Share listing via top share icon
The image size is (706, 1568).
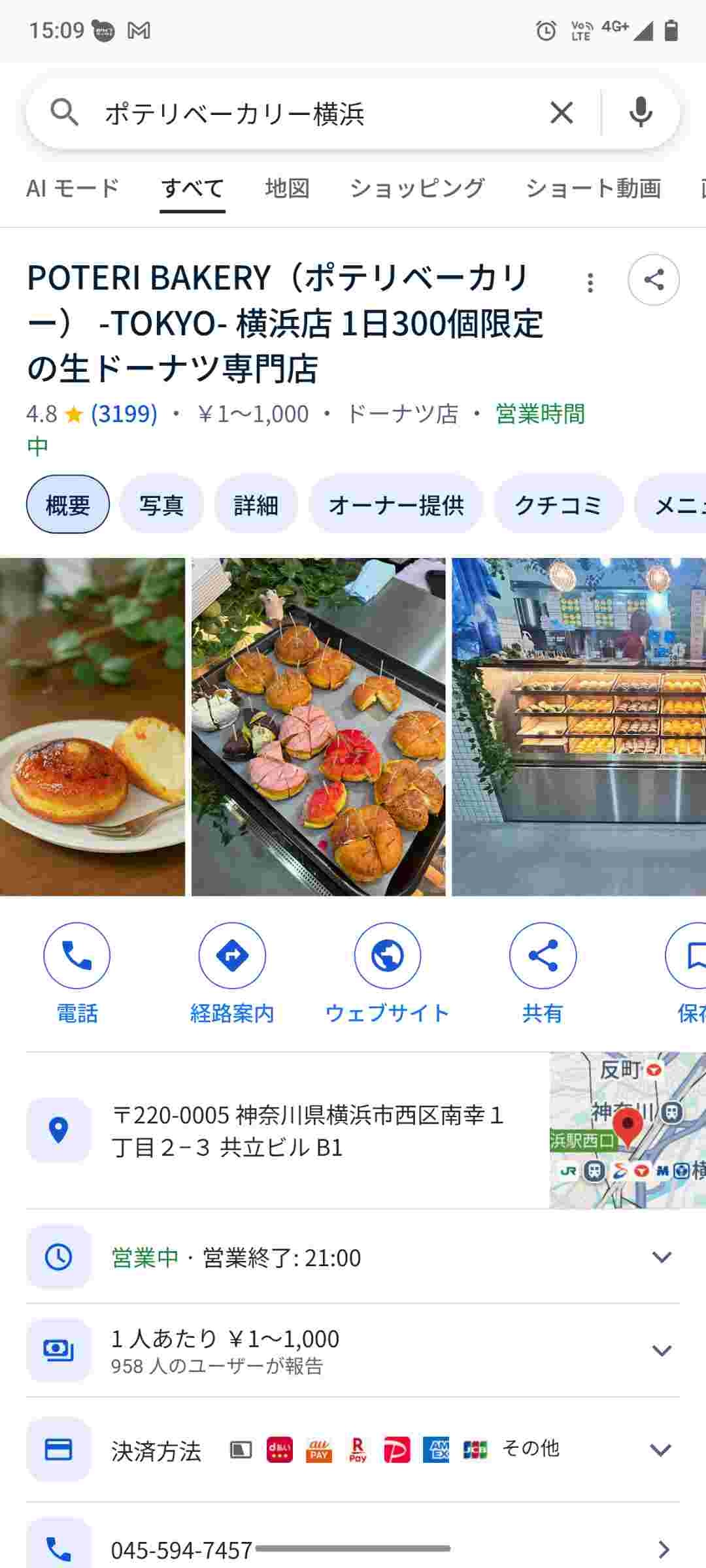(x=653, y=280)
